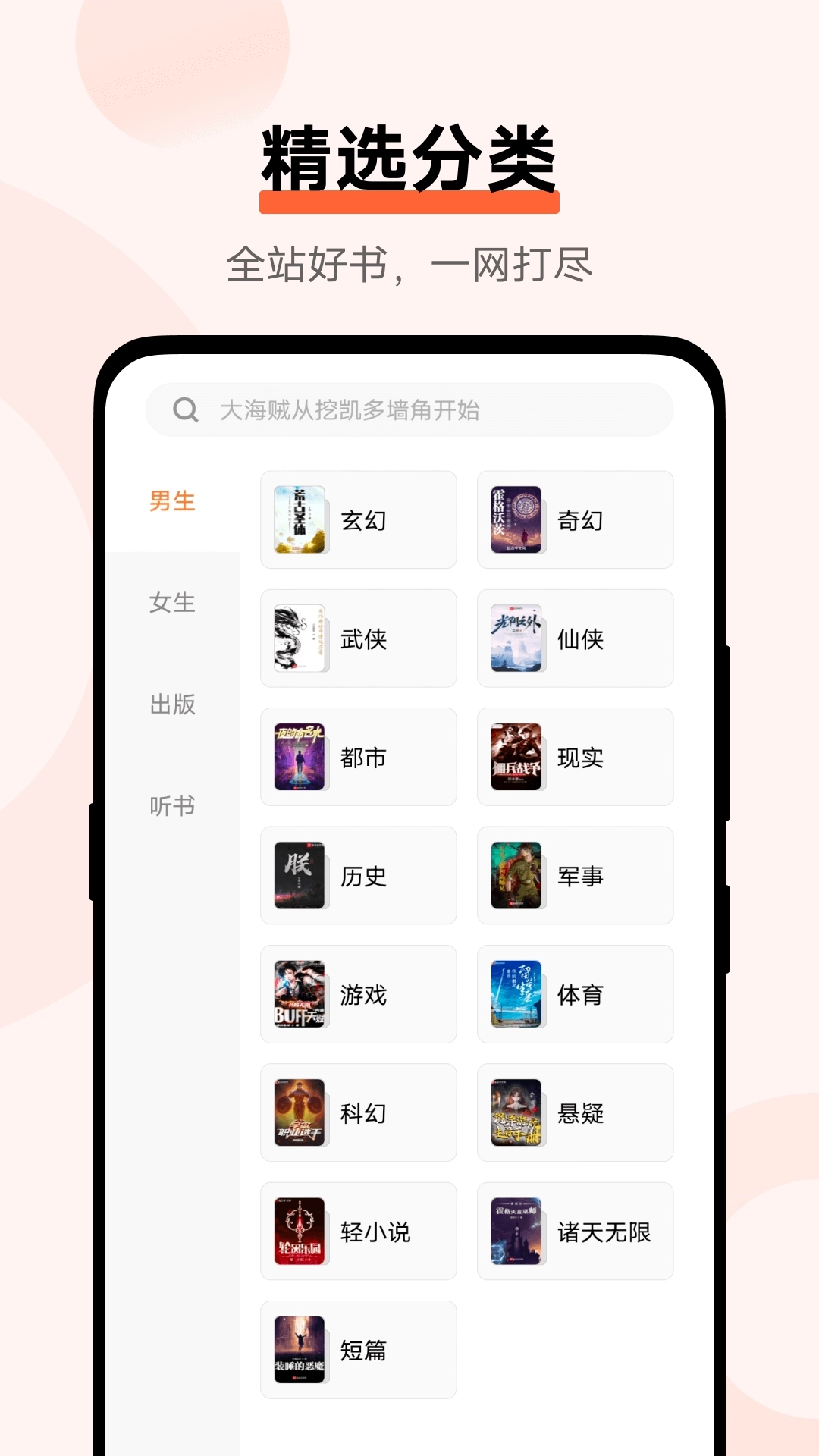819x1456 pixels.
Task: Open the 悬疑 category
Action: (x=575, y=1112)
